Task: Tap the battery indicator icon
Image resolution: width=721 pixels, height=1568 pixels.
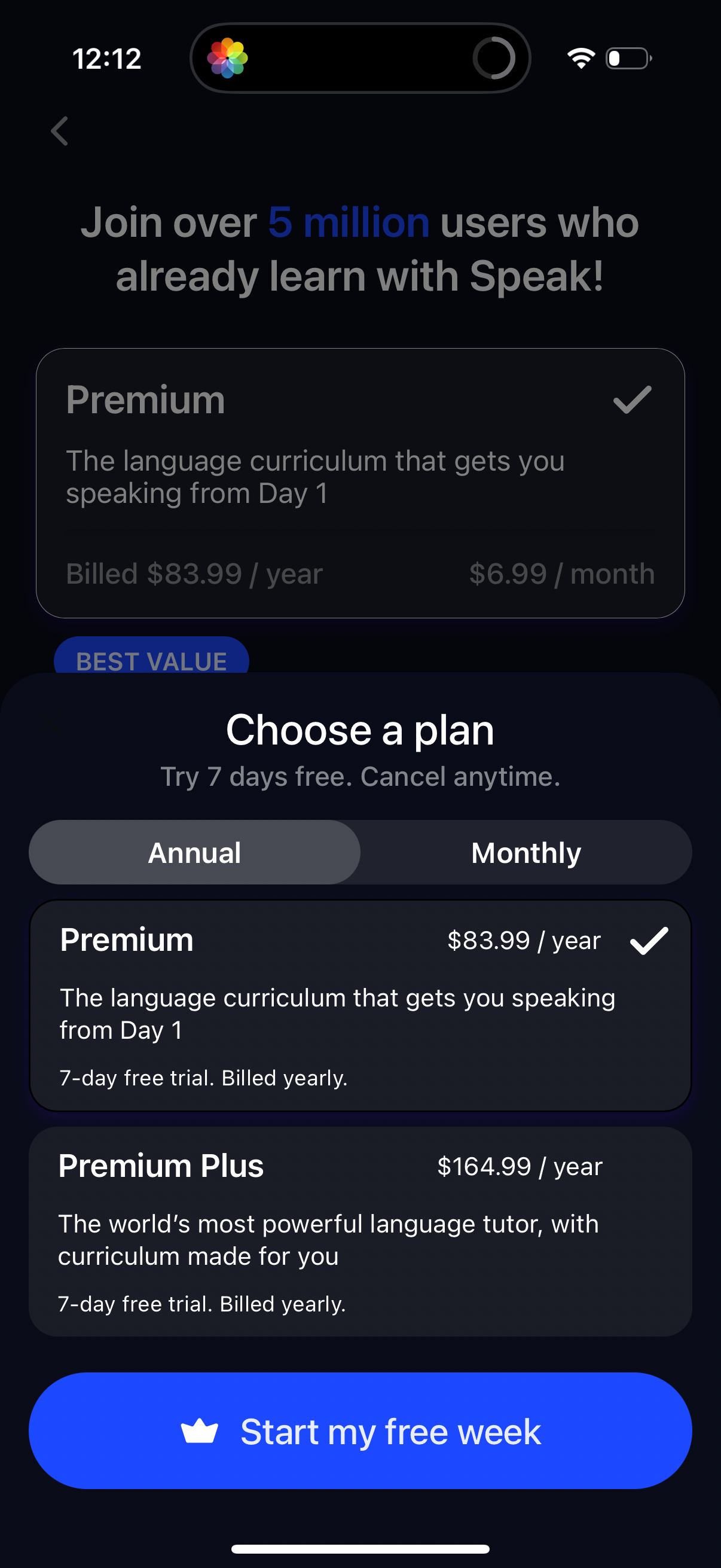Action: click(x=628, y=58)
